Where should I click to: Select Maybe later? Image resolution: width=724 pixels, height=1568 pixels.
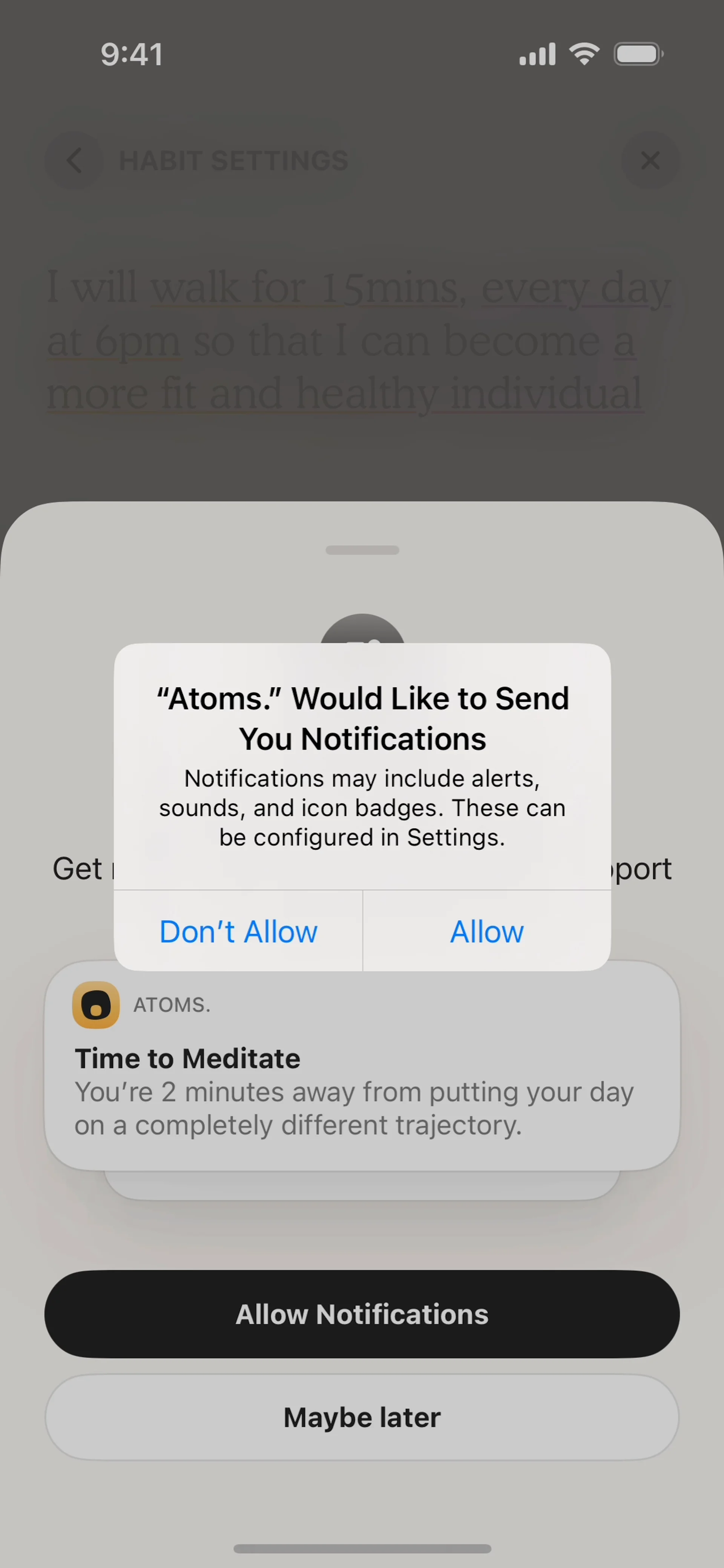coord(362,1417)
